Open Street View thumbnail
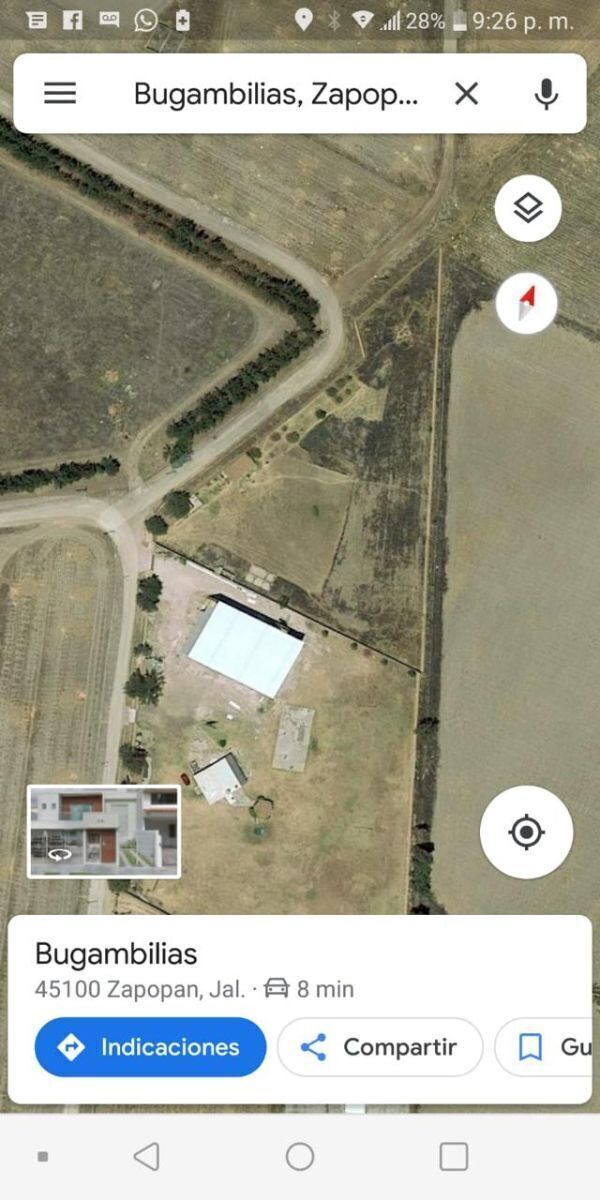The width and height of the screenshot is (600, 1200). click(104, 832)
